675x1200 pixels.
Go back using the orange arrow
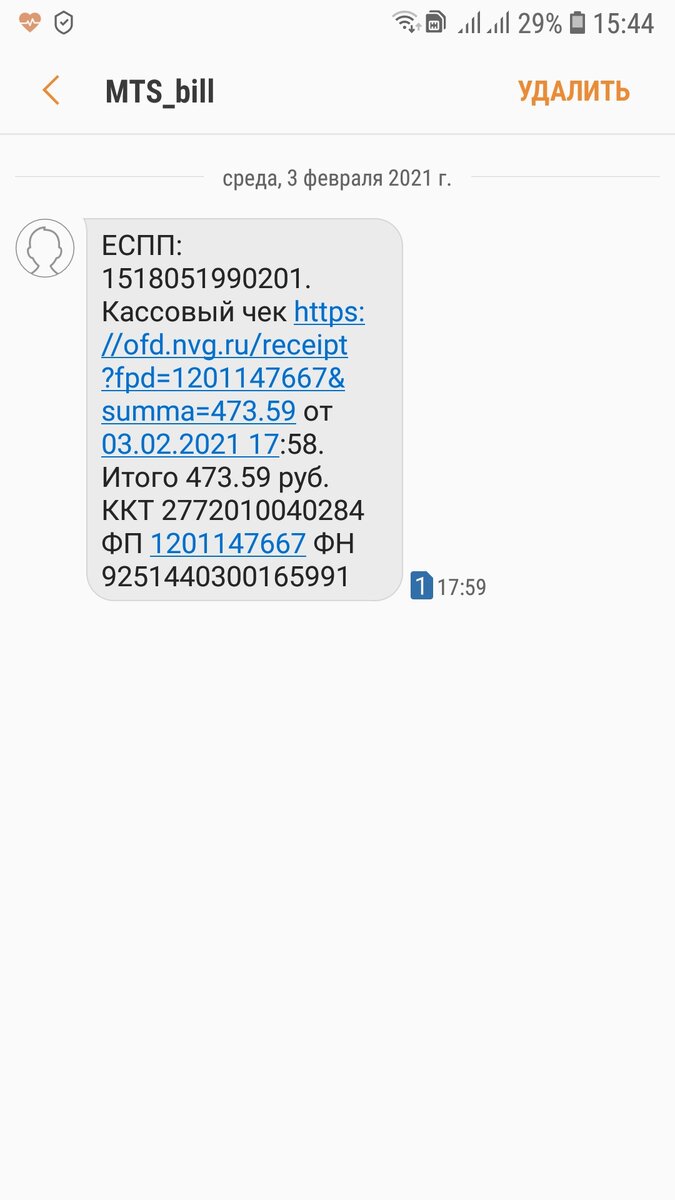(x=51, y=91)
